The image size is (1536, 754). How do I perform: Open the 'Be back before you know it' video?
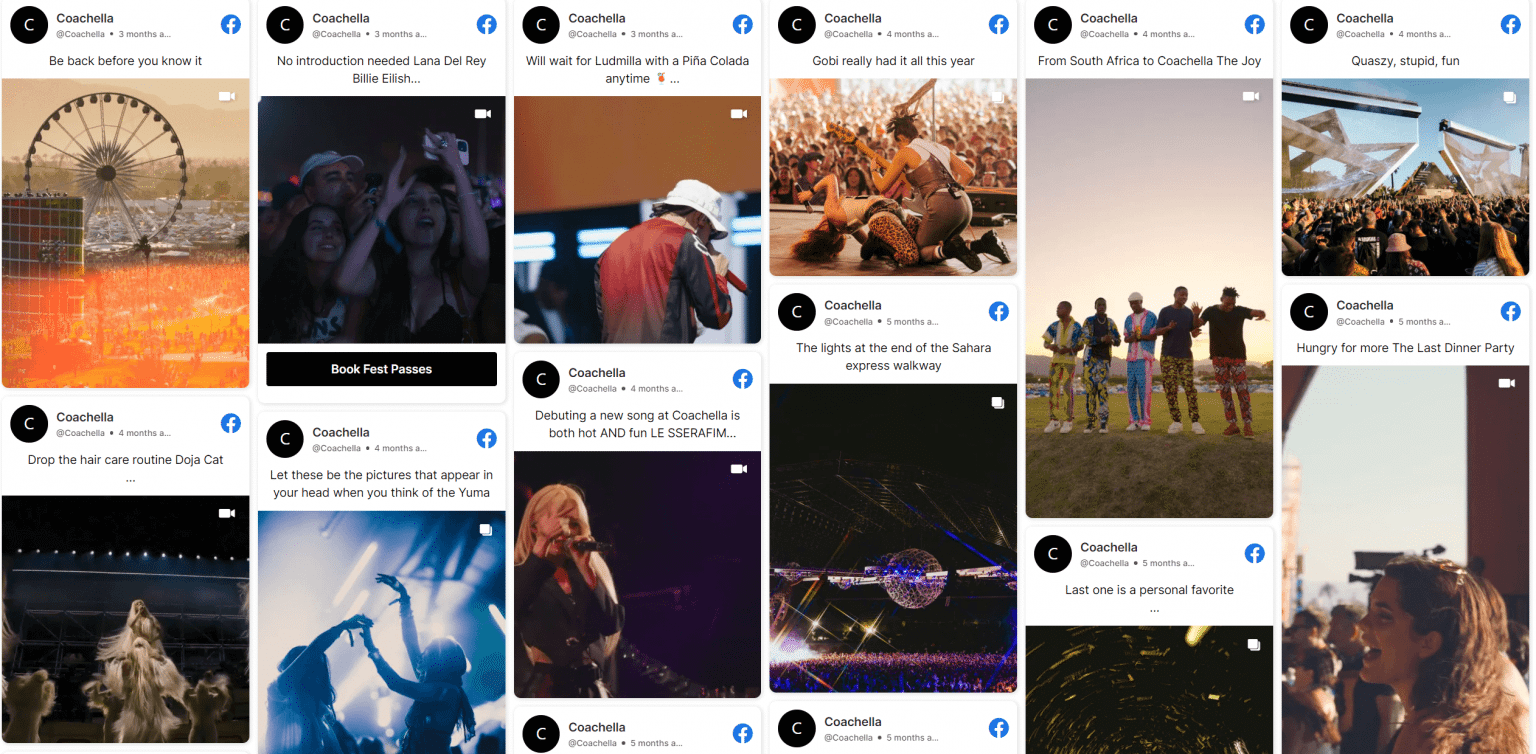point(125,233)
